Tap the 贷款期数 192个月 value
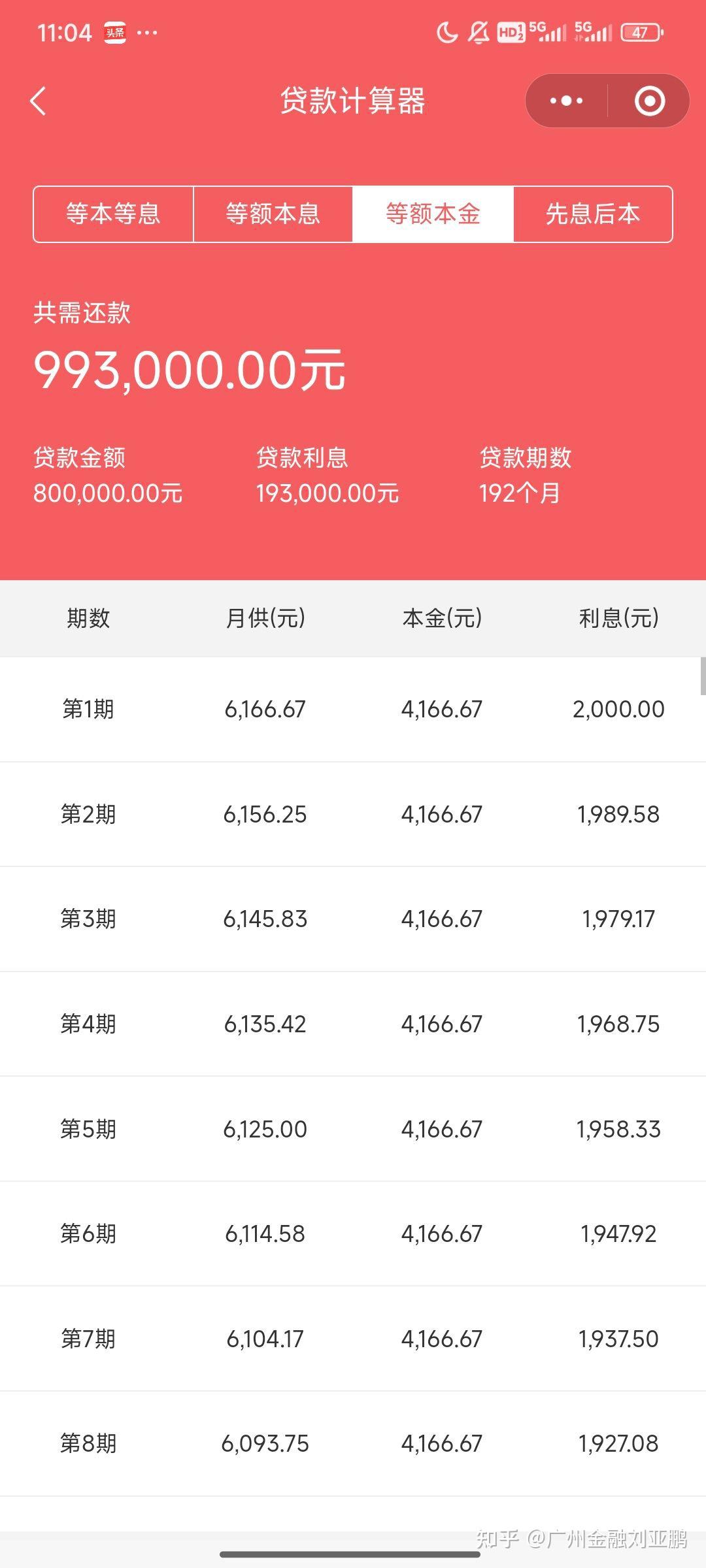The width and height of the screenshot is (706, 1568). coord(519,493)
